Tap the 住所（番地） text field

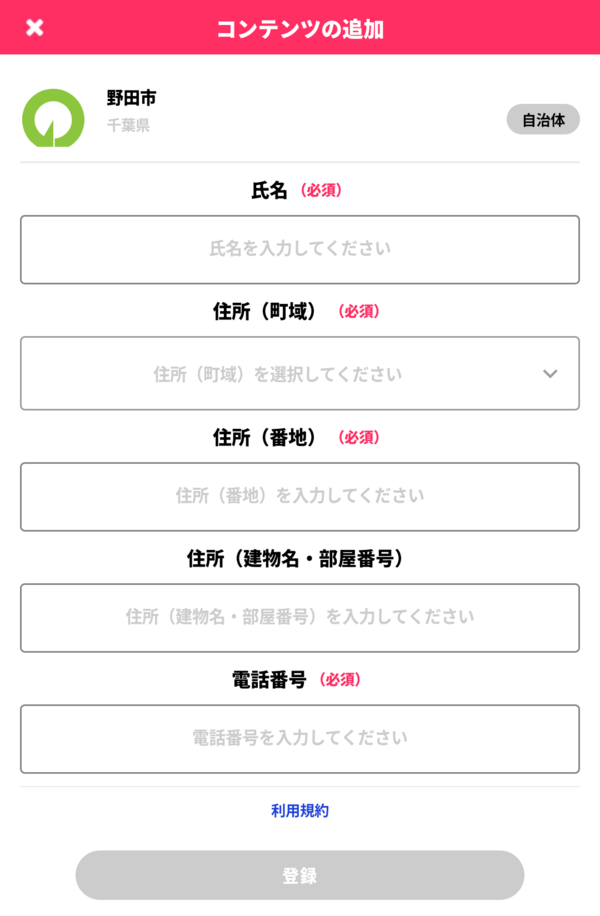click(x=300, y=496)
